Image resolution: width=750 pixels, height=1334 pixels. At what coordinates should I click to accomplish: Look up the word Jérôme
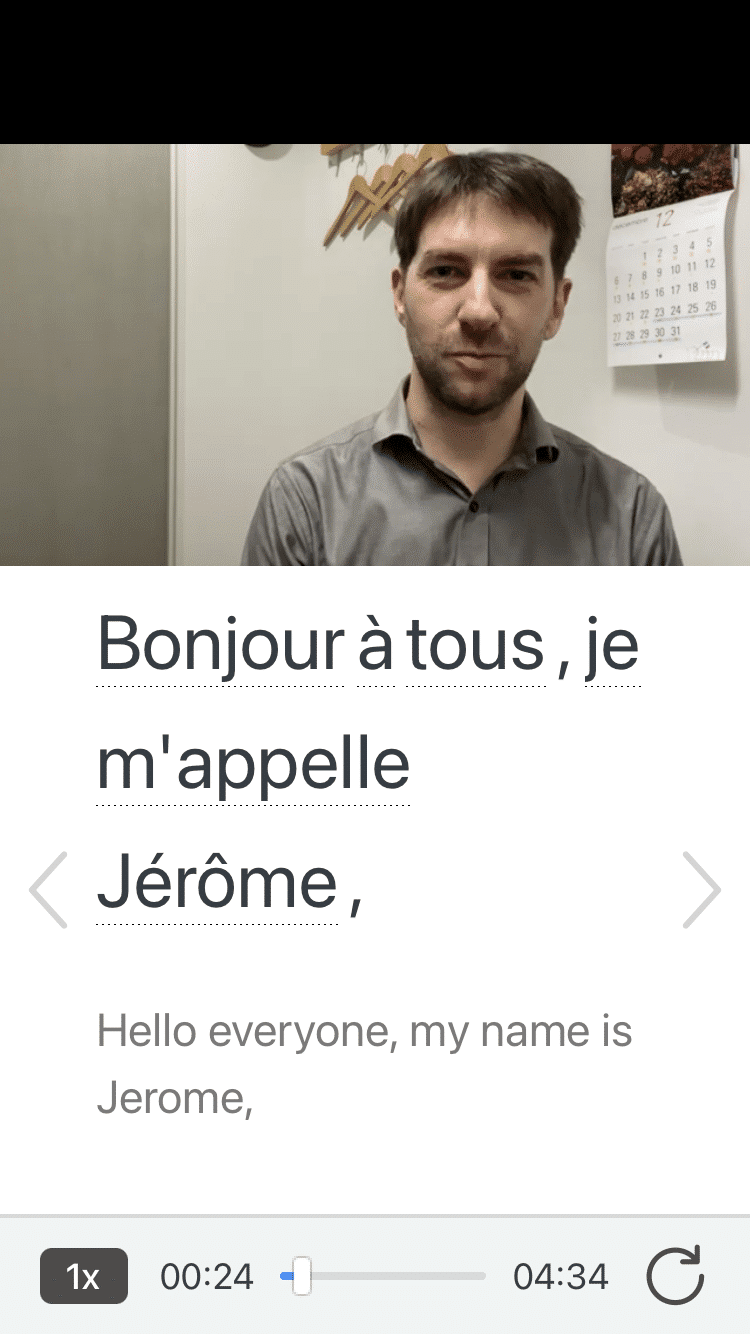[x=217, y=883]
